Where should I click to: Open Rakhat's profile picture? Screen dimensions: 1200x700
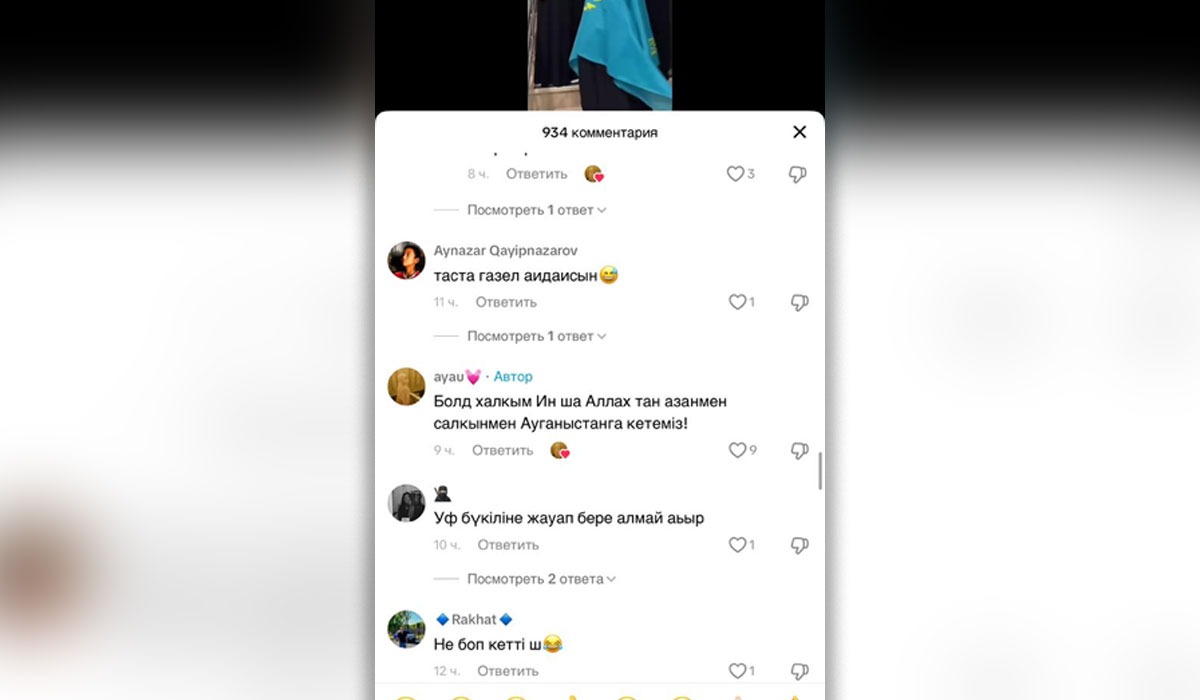[x=406, y=629]
